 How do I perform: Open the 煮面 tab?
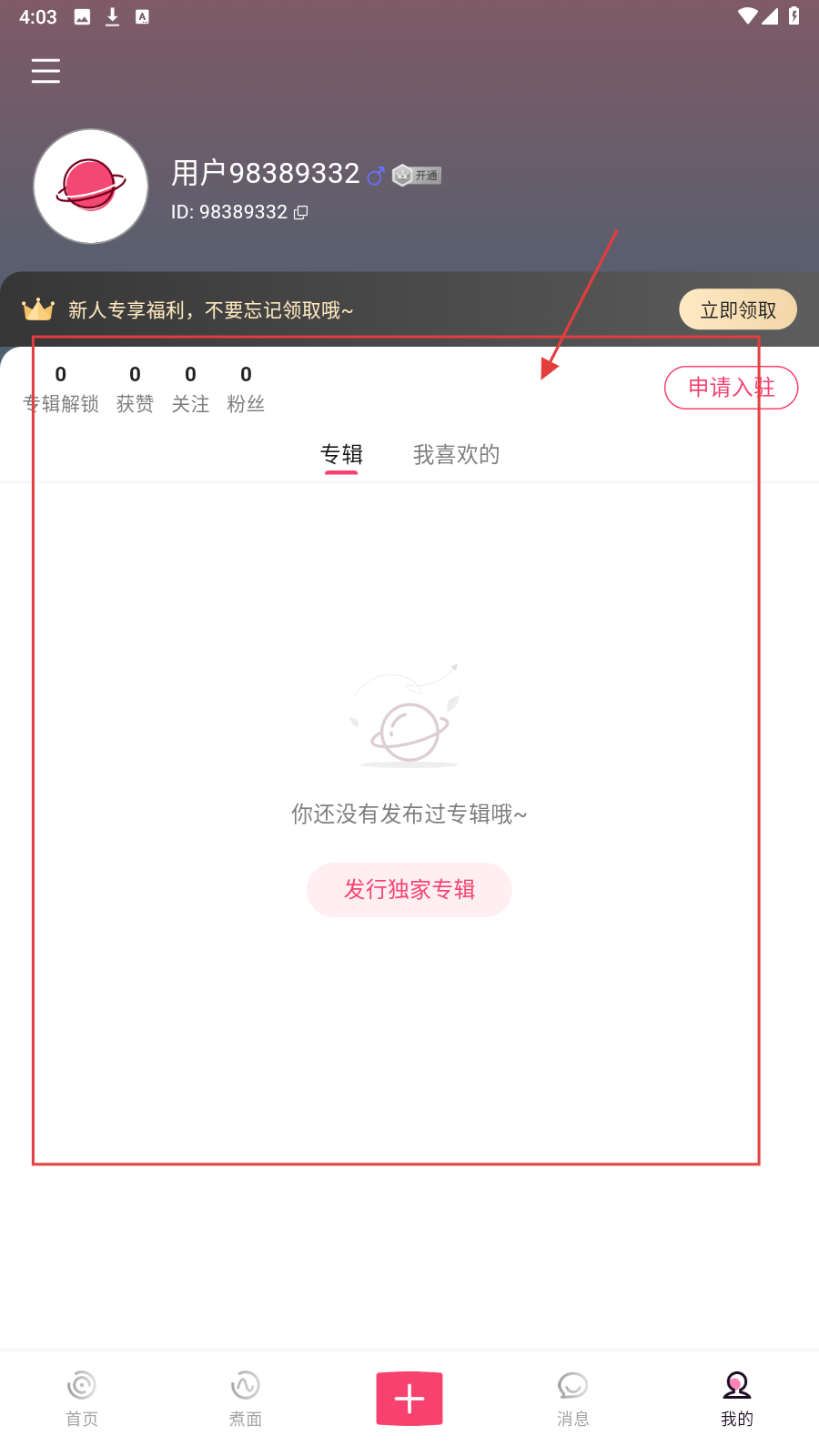click(x=246, y=1399)
